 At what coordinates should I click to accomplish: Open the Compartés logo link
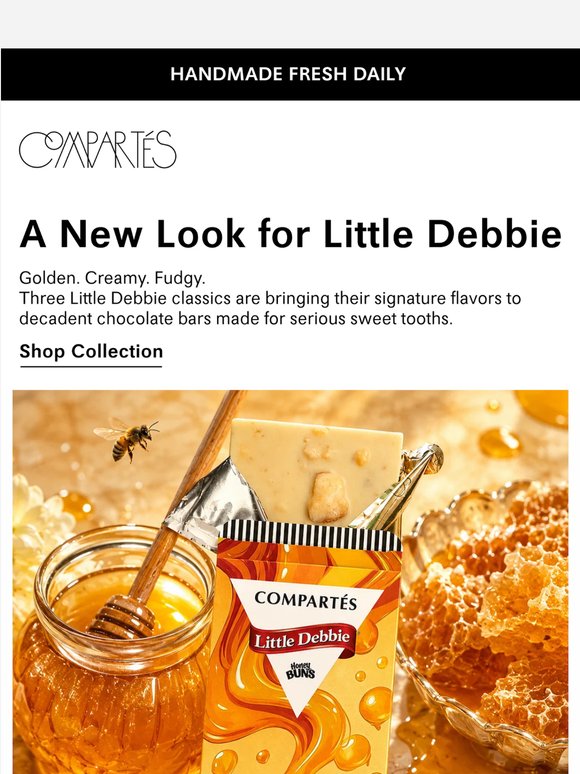coord(97,150)
